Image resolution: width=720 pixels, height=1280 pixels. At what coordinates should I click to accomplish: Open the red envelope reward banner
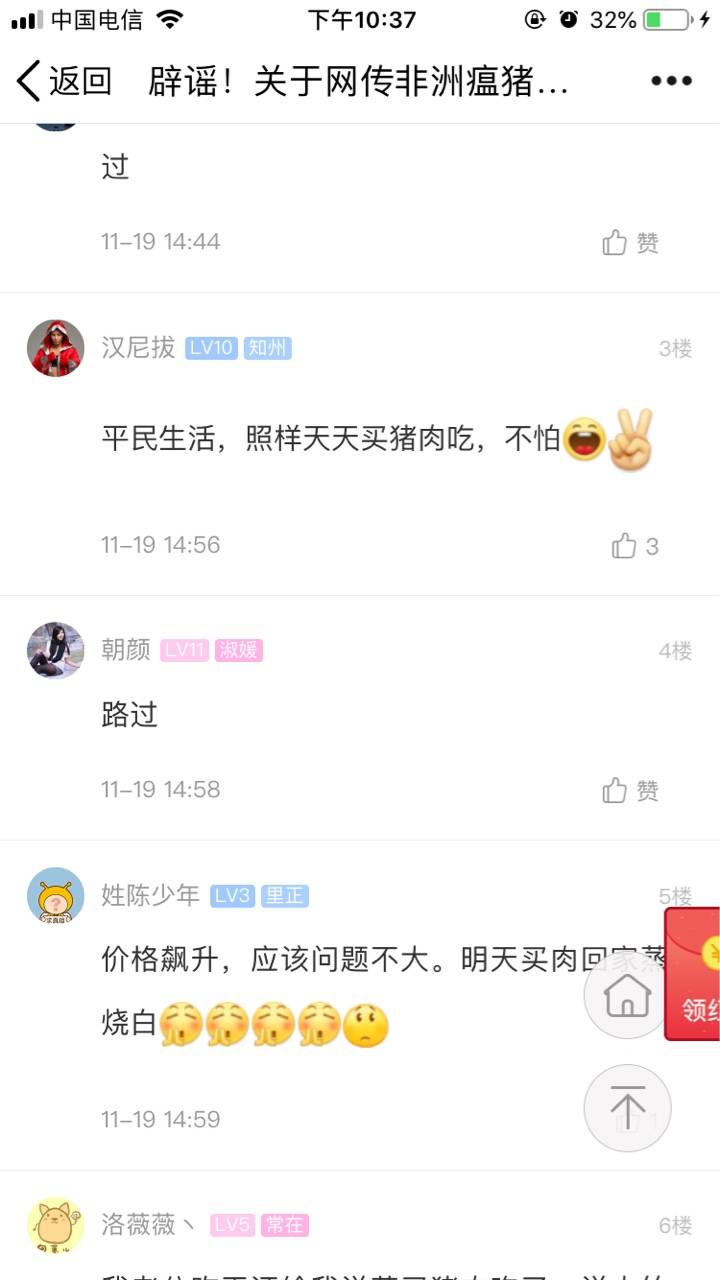694,974
